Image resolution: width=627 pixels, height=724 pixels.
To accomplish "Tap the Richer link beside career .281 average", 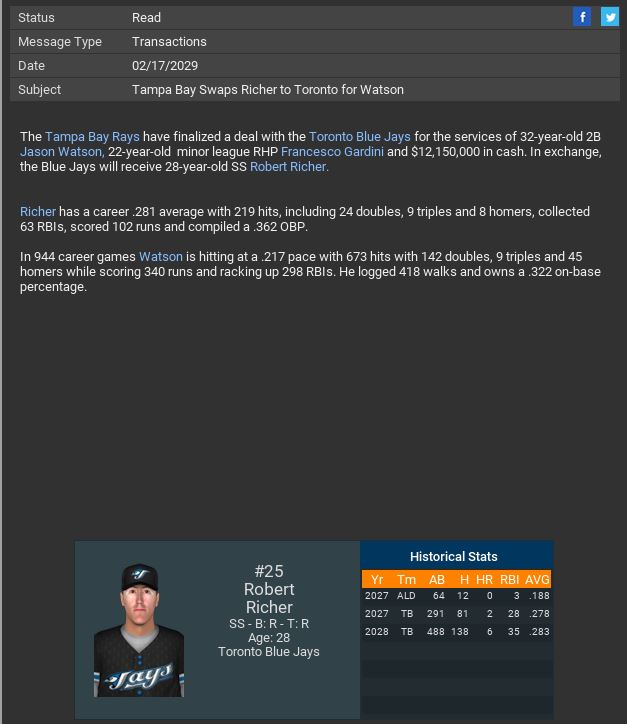I will (x=38, y=212).
